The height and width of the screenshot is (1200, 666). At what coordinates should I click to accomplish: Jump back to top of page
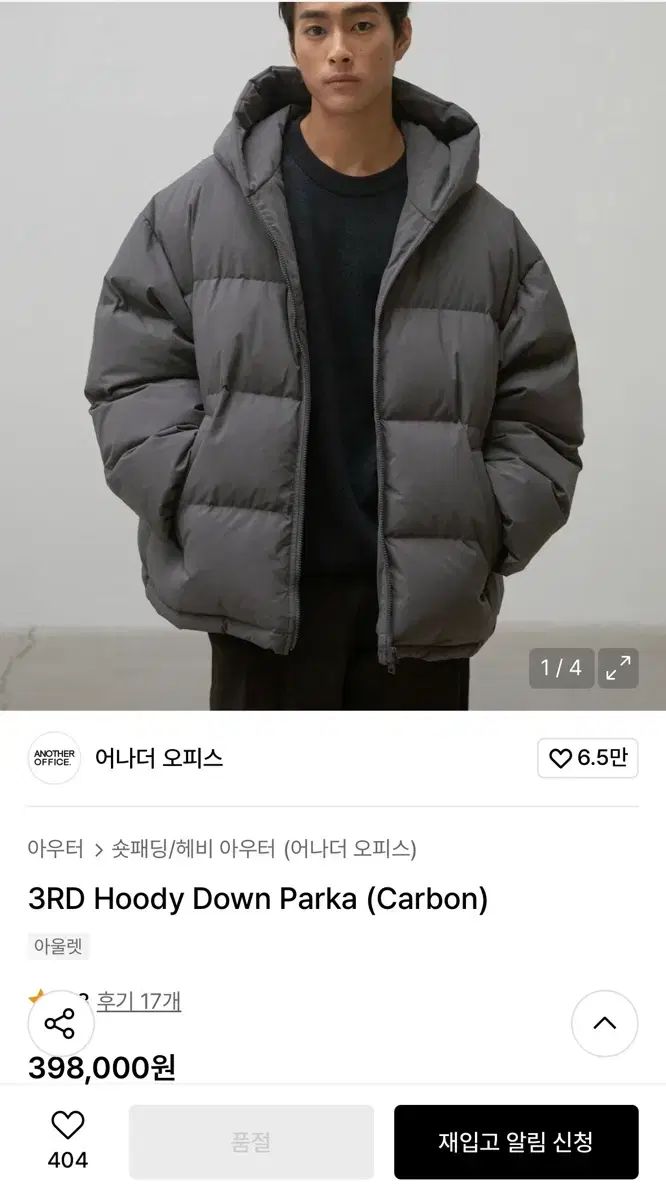pos(604,1023)
